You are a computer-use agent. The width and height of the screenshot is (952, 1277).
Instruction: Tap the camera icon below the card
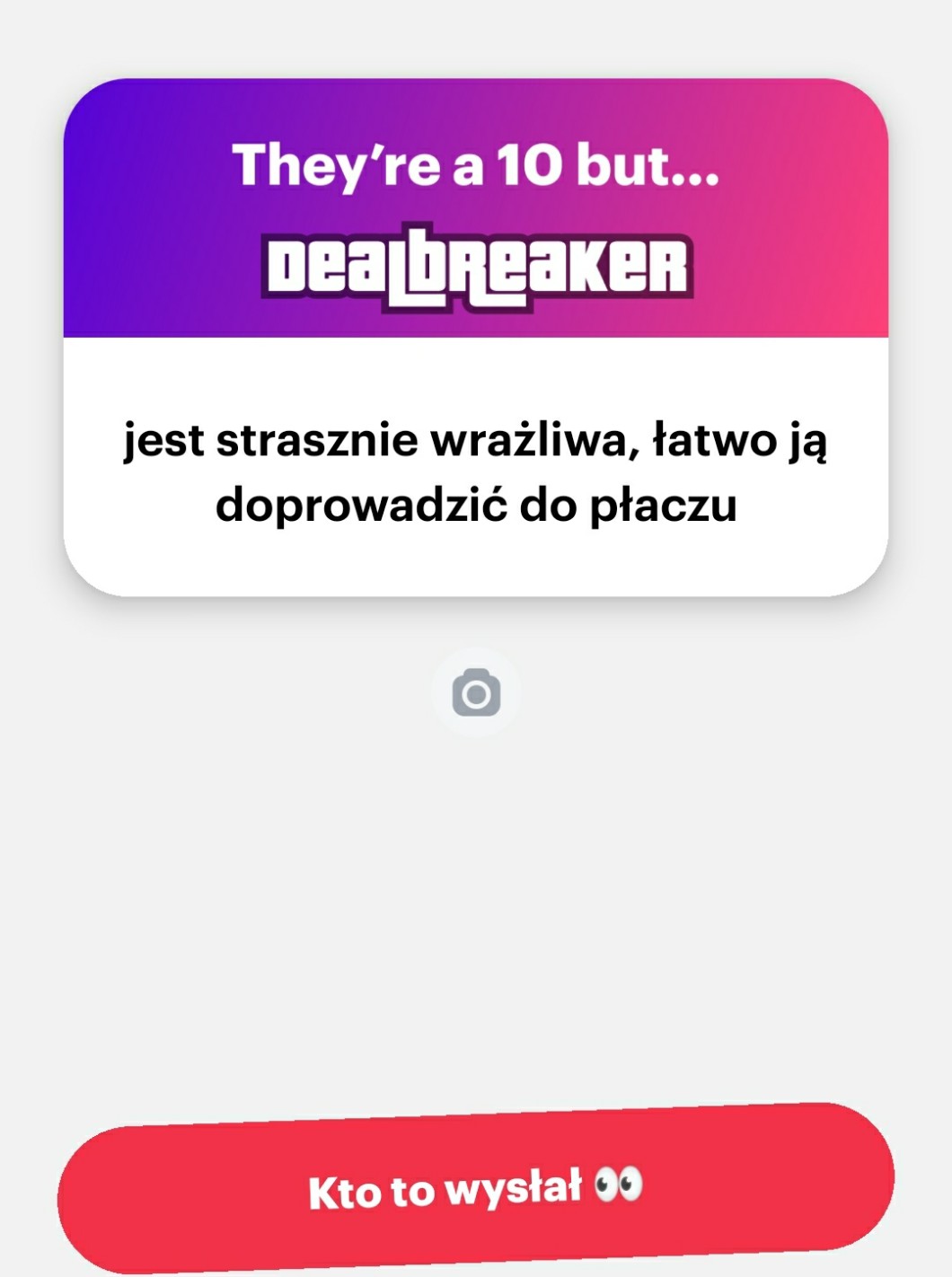[x=476, y=692]
